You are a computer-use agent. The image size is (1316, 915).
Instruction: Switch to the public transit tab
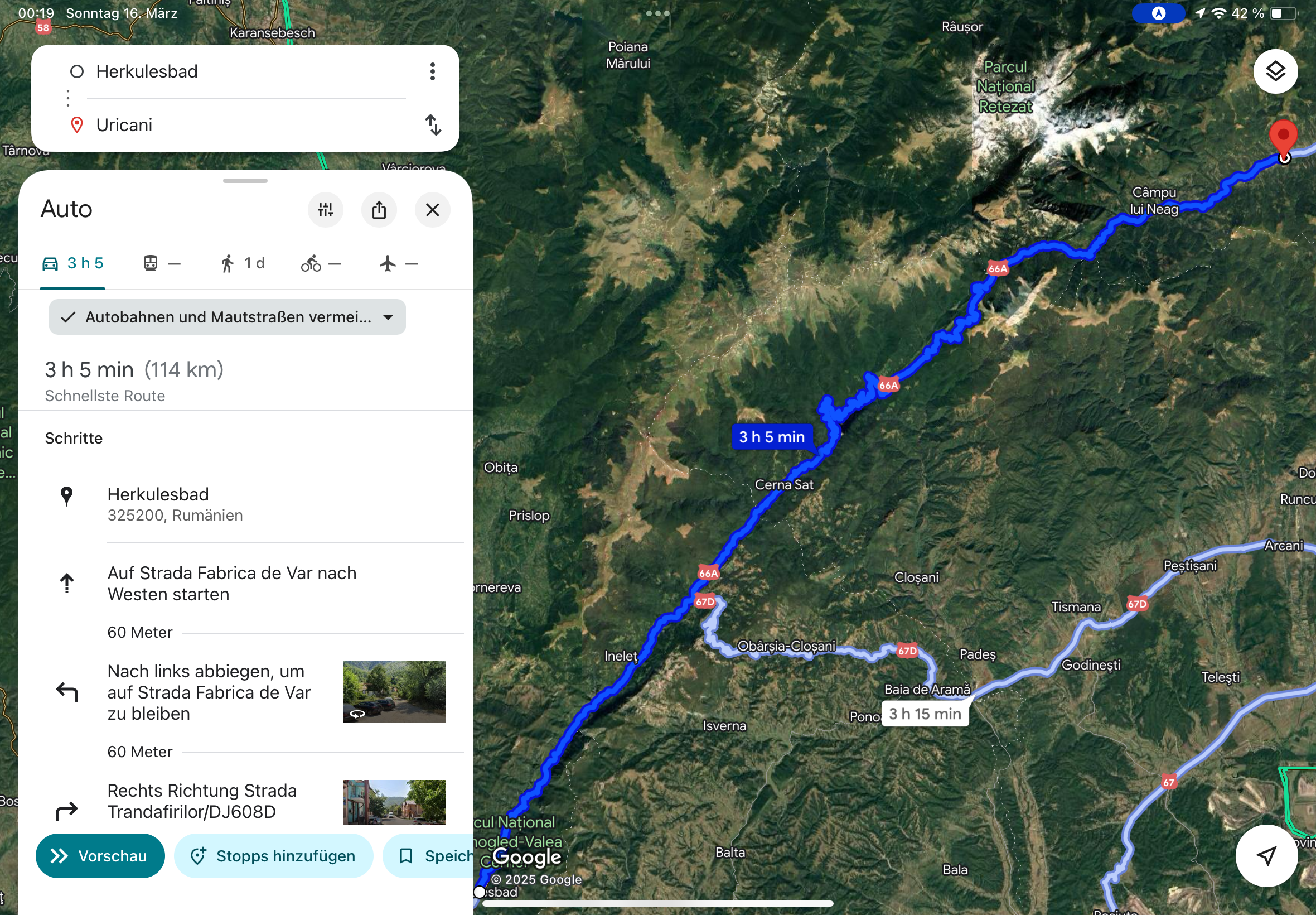(x=162, y=263)
